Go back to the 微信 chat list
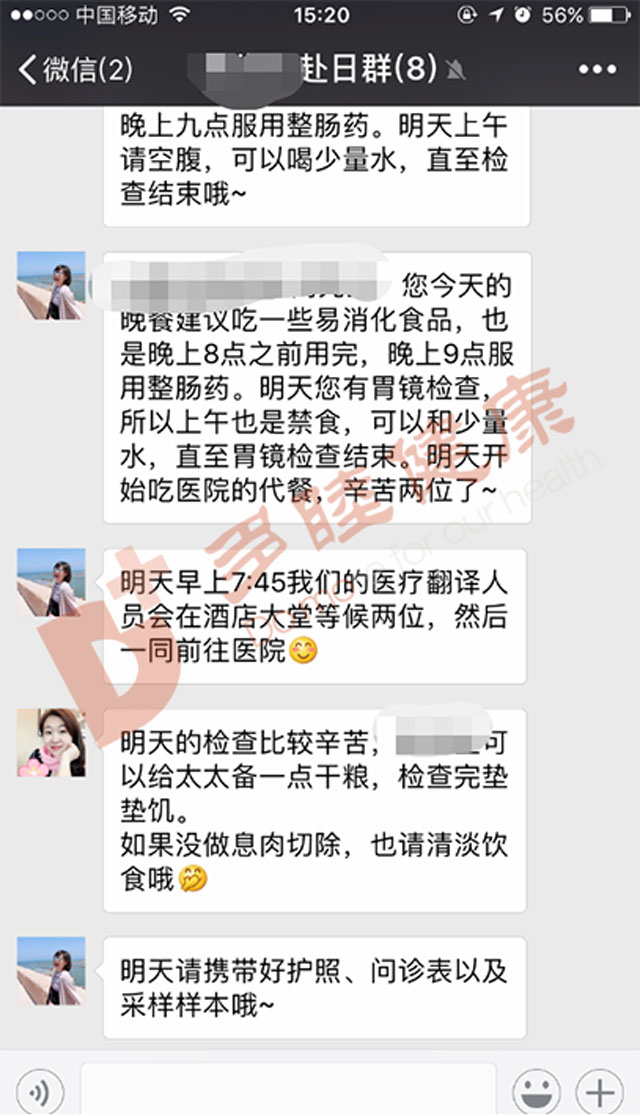The height and width of the screenshot is (1116, 640). 75,70
